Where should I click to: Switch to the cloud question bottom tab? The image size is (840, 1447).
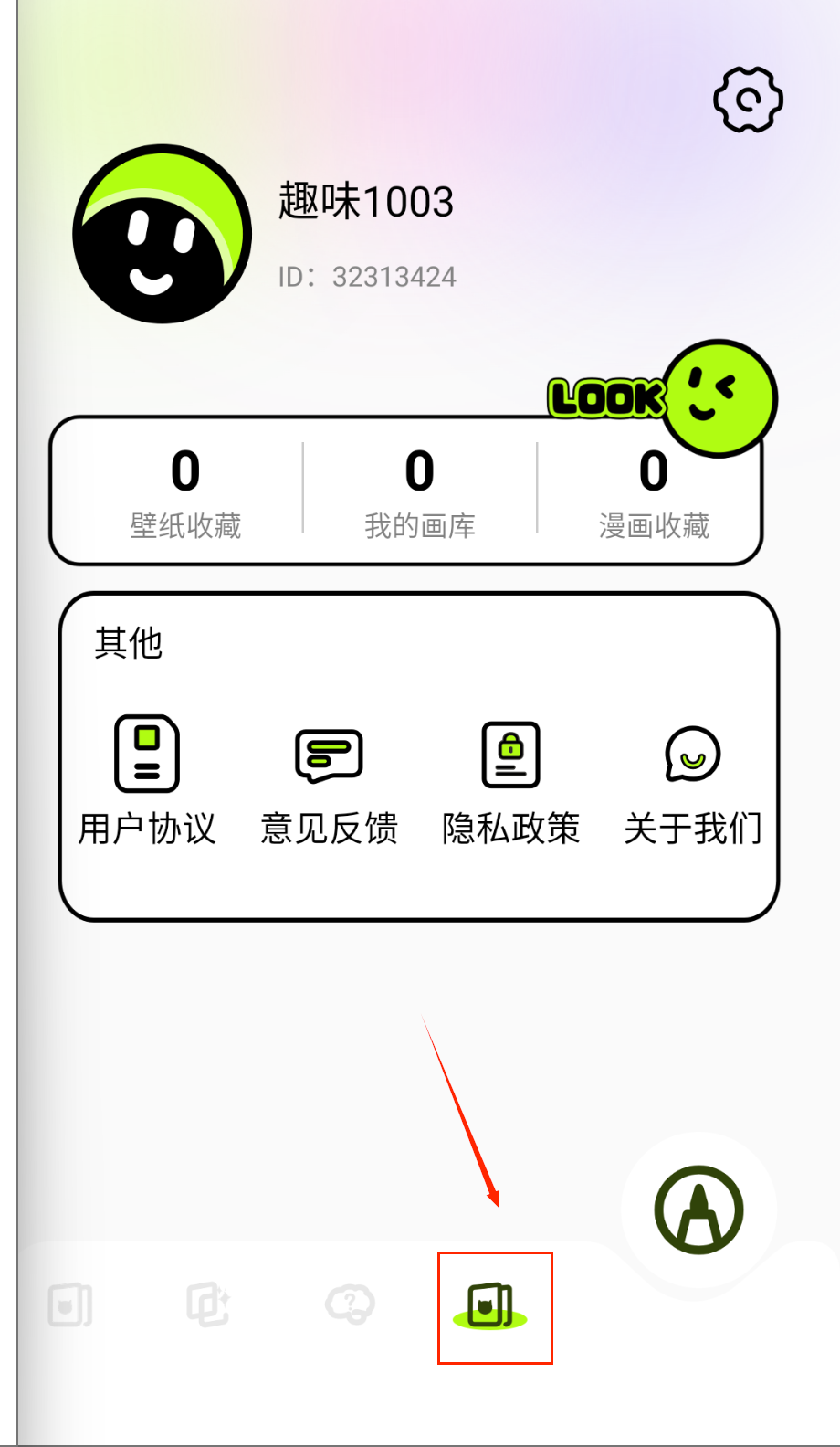pos(350,1304)
